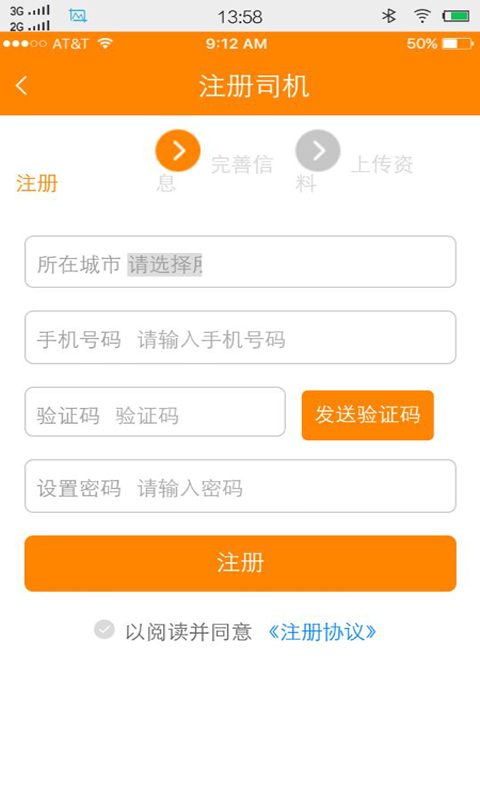Tap the 验证码 verification code field
The height and width of the screenshot is (800, 480).
[x=155, y=412]
